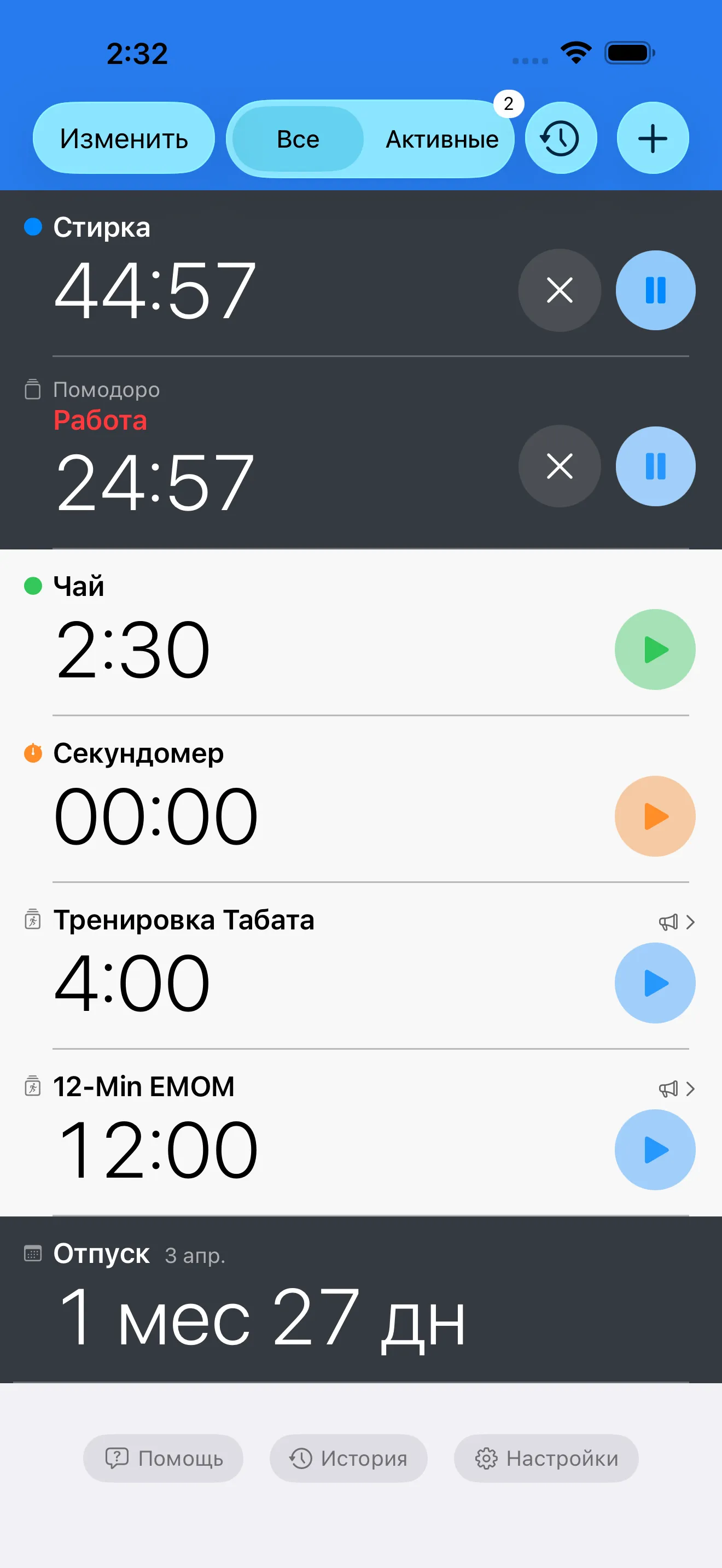Tap the Изменить button
Image resolution: width=722 pixels, height=1568 pixels.
click(124, 138)
